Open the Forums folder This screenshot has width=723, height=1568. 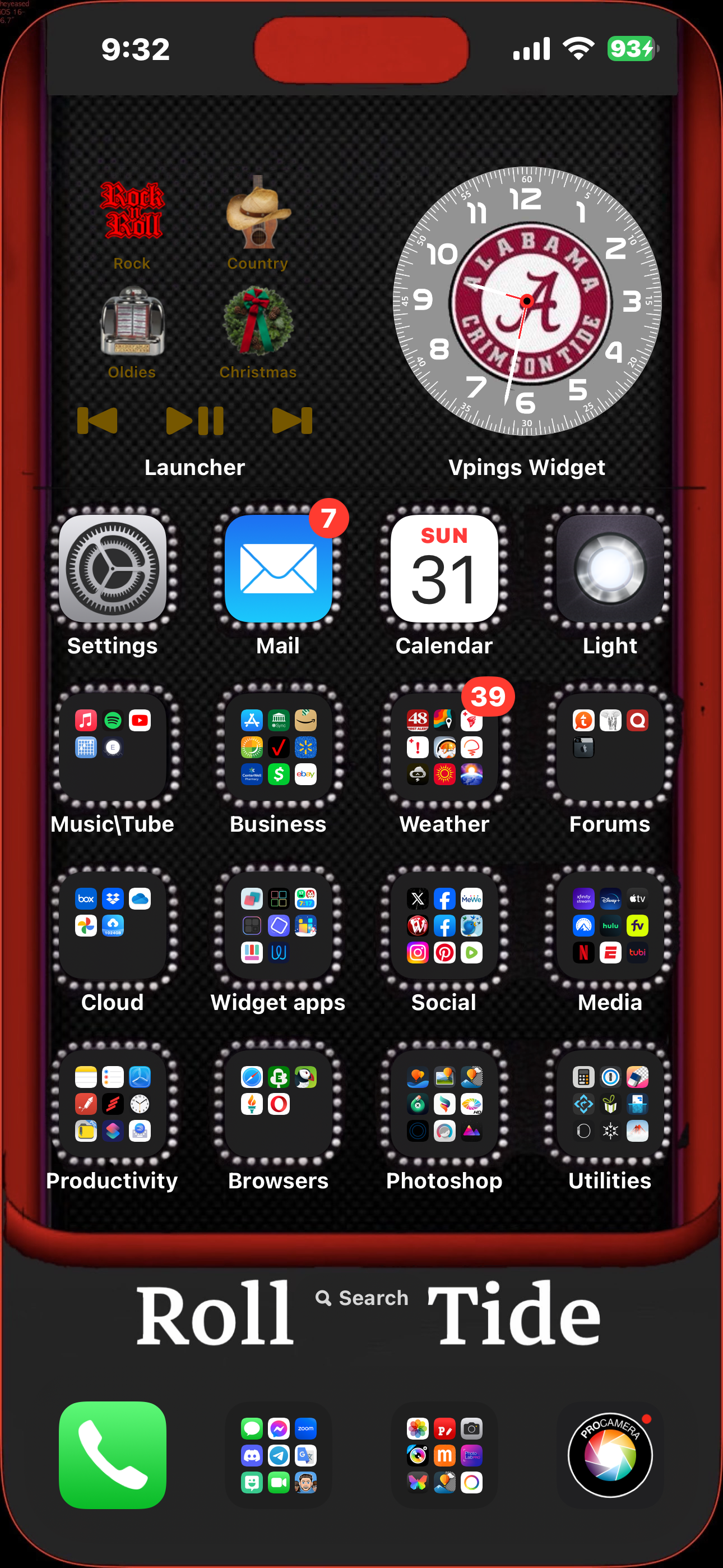(609, 746)
